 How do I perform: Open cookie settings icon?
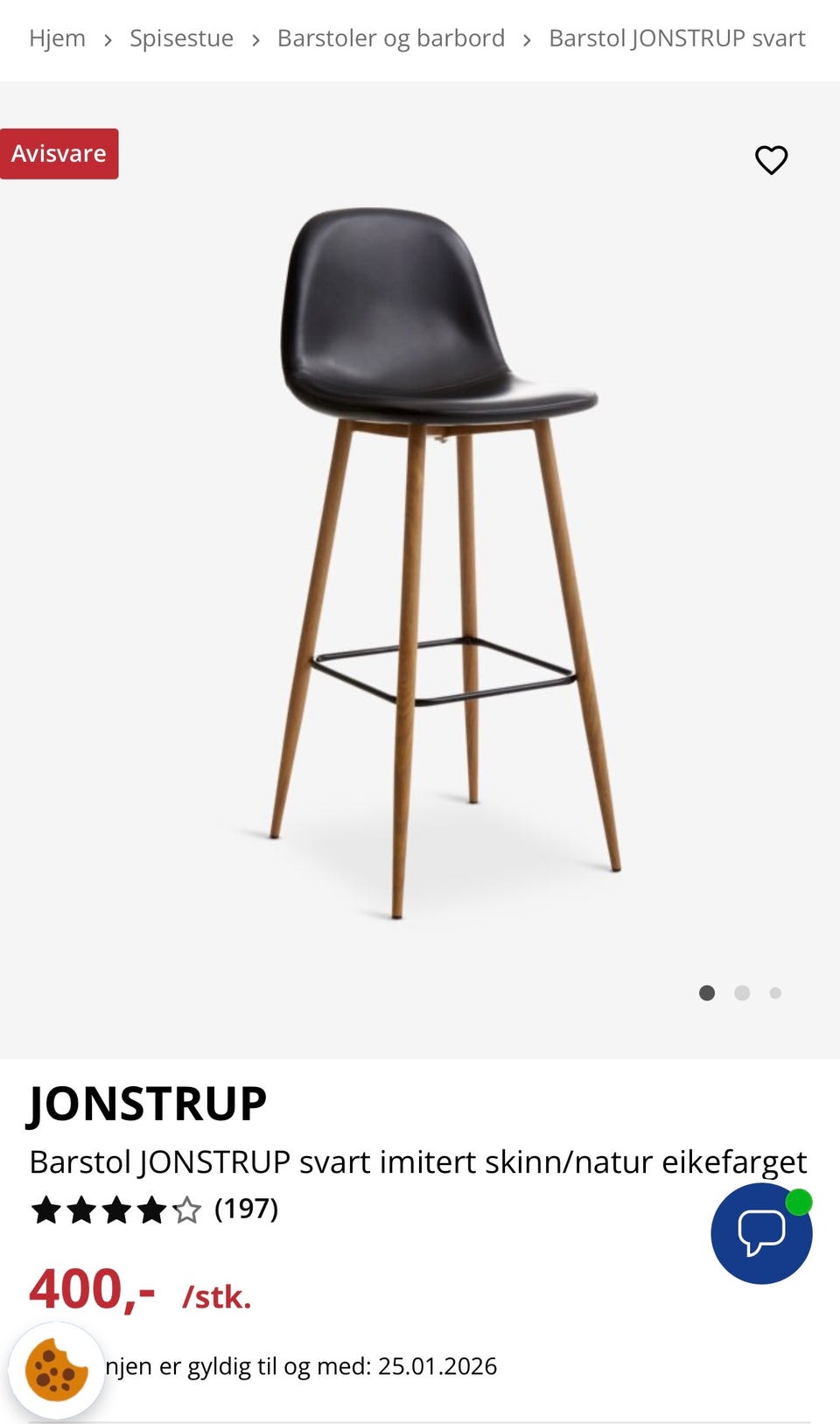coord(57,1369)
